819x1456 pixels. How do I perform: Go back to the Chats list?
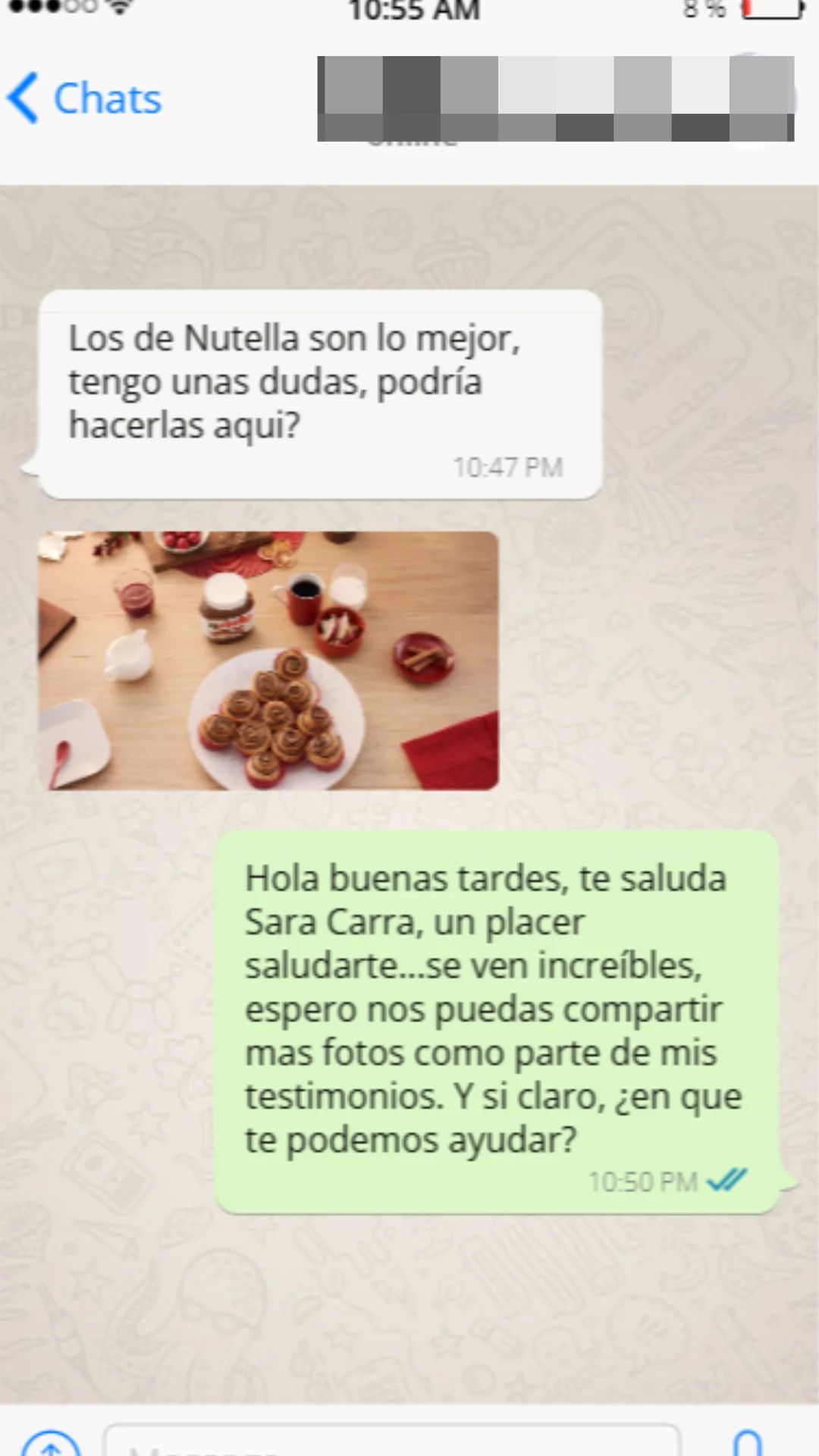pyautogui.click(x=85, y=99)
